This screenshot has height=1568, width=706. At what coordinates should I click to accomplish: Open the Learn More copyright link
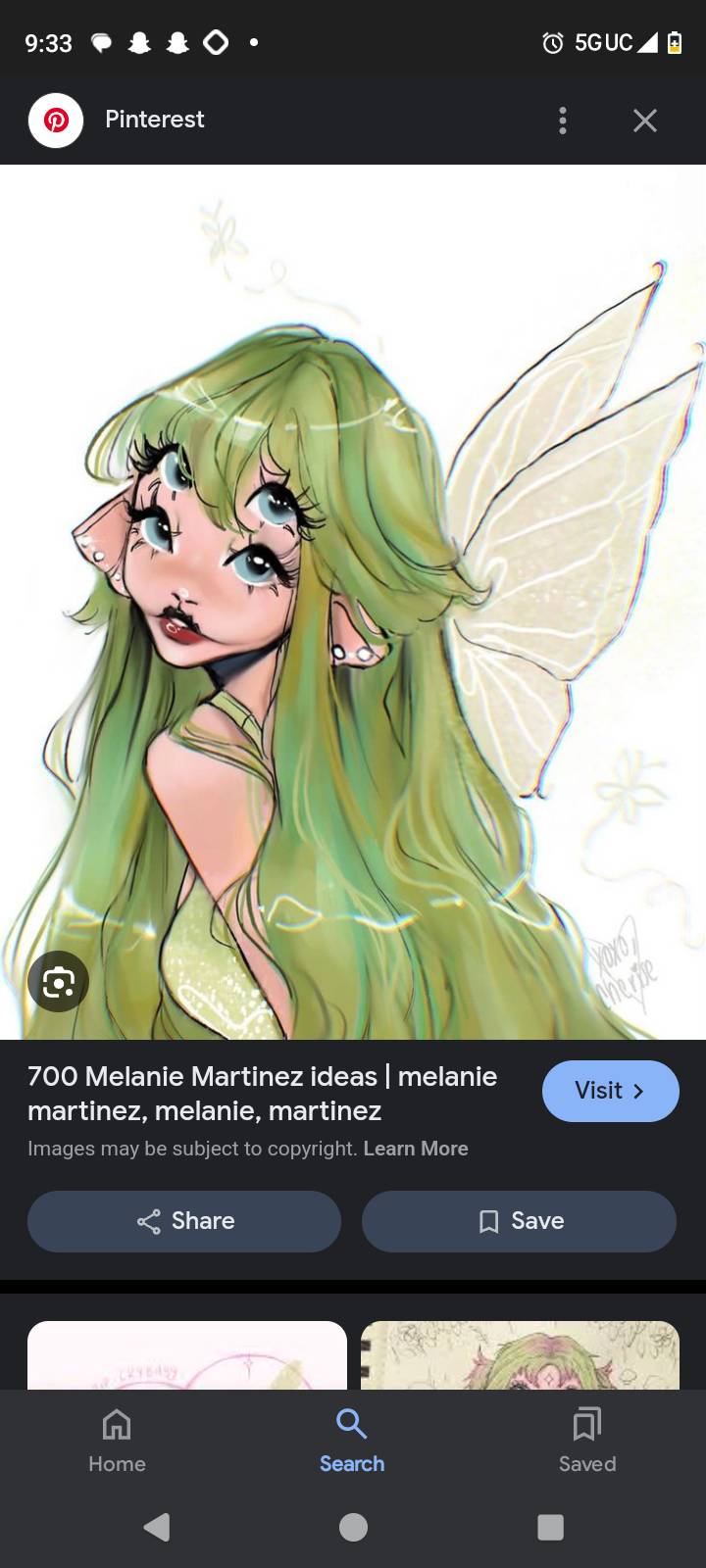click(x=415, y=1149)
